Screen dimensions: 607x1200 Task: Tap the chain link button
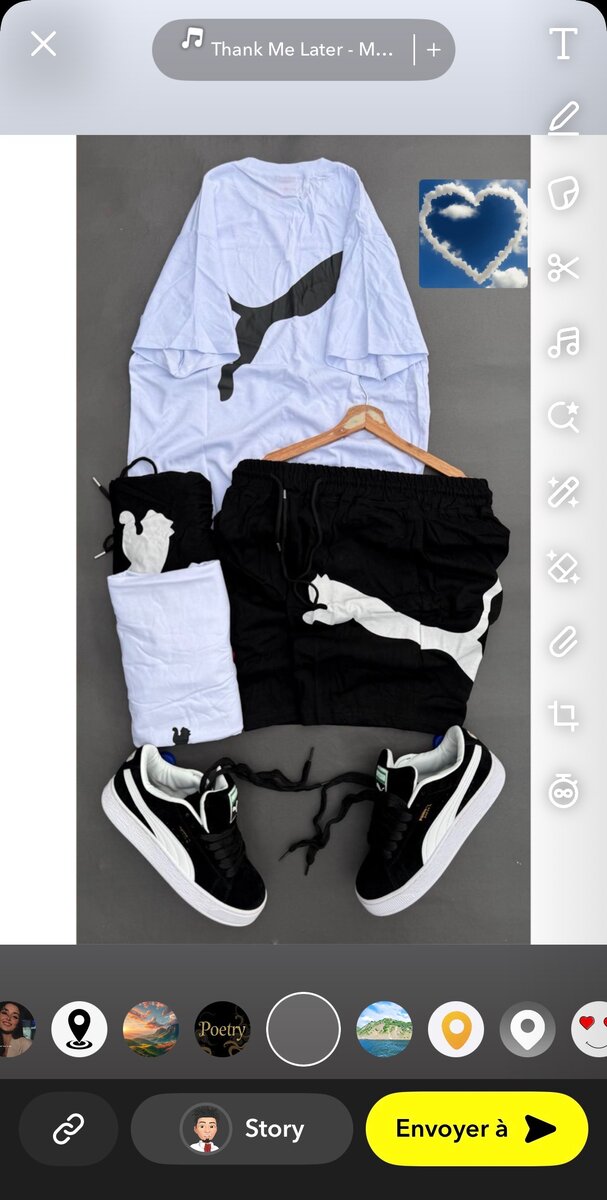click(x=68, y=1129)
